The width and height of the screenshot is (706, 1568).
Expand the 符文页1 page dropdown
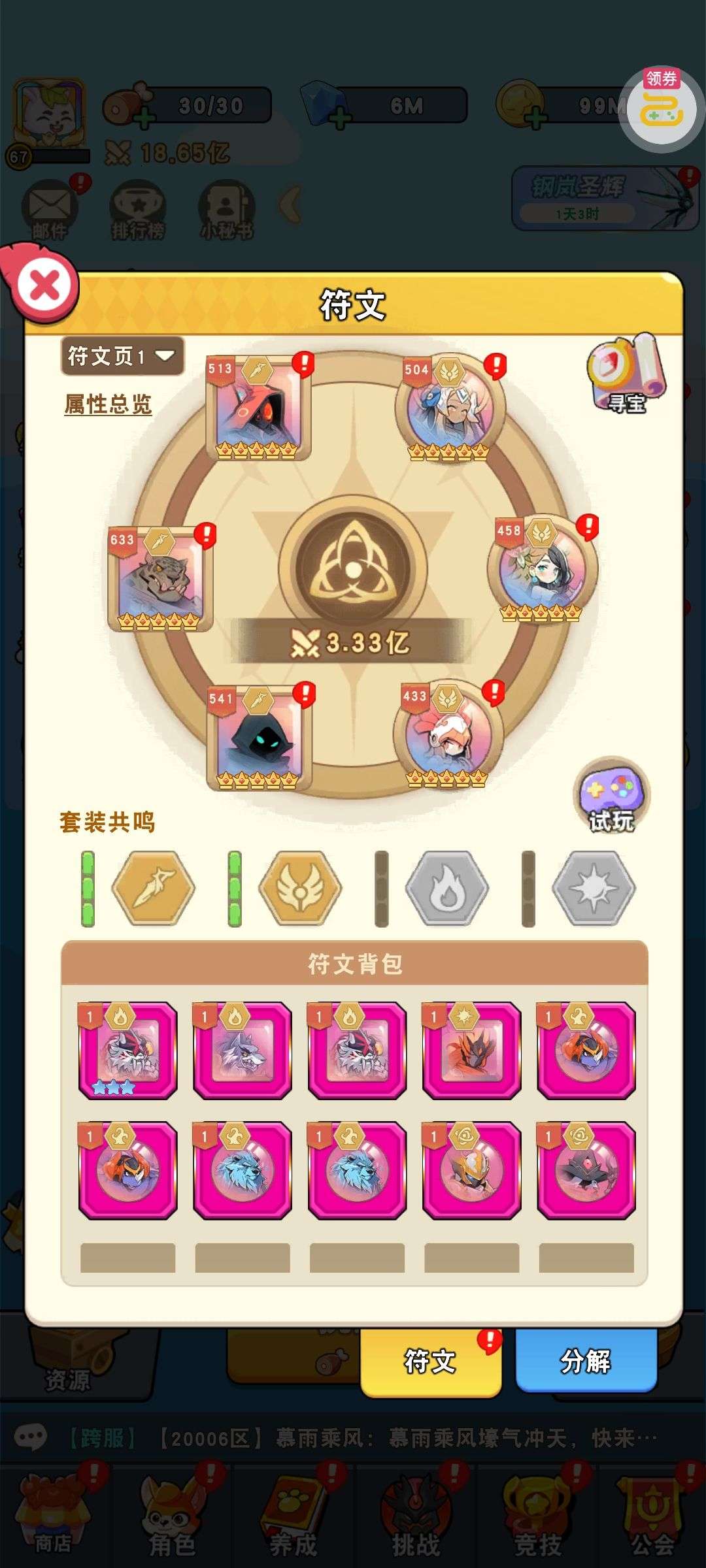click(x=122, y=356)
